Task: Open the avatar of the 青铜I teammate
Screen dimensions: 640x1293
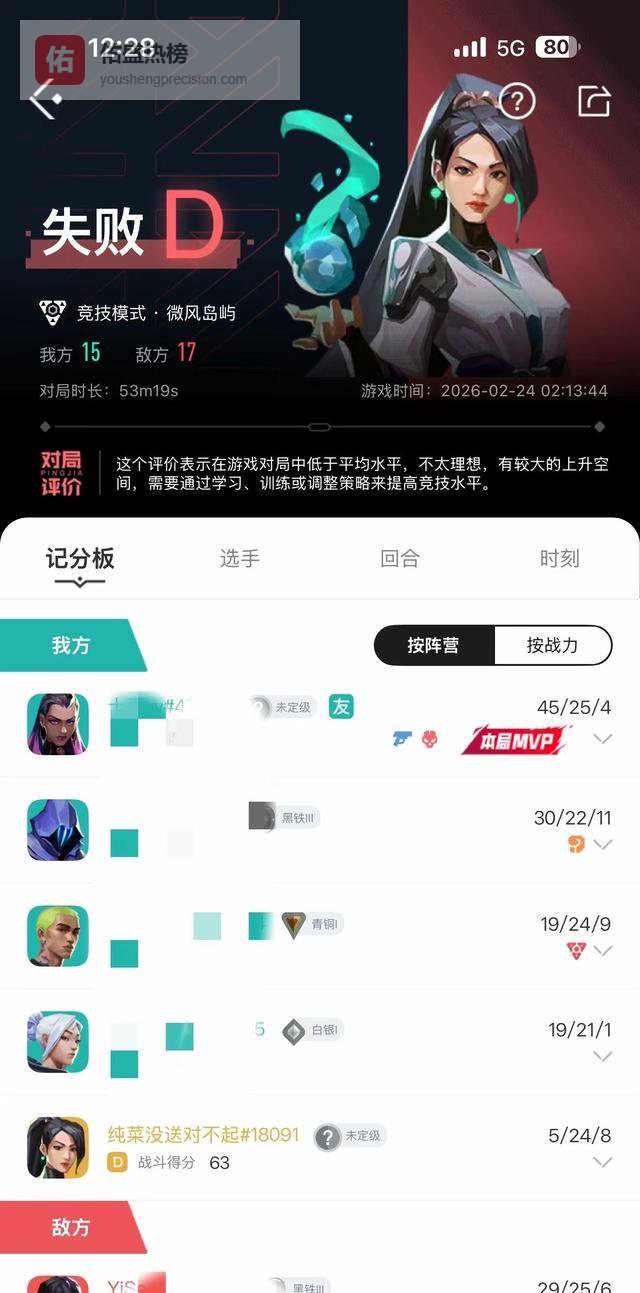Action: (58, 936)
